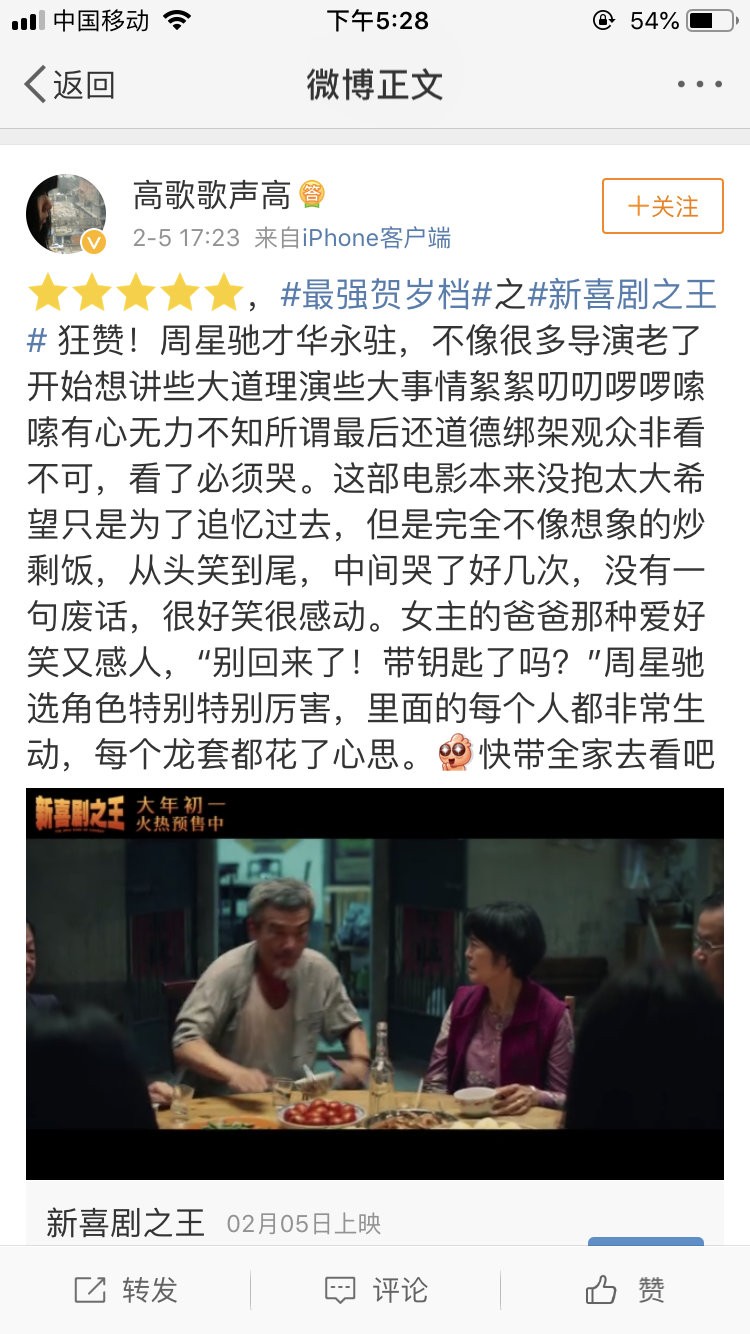
Task: Open 高歌歌声高's profile avatar
Action: click(x=66, y=214)
